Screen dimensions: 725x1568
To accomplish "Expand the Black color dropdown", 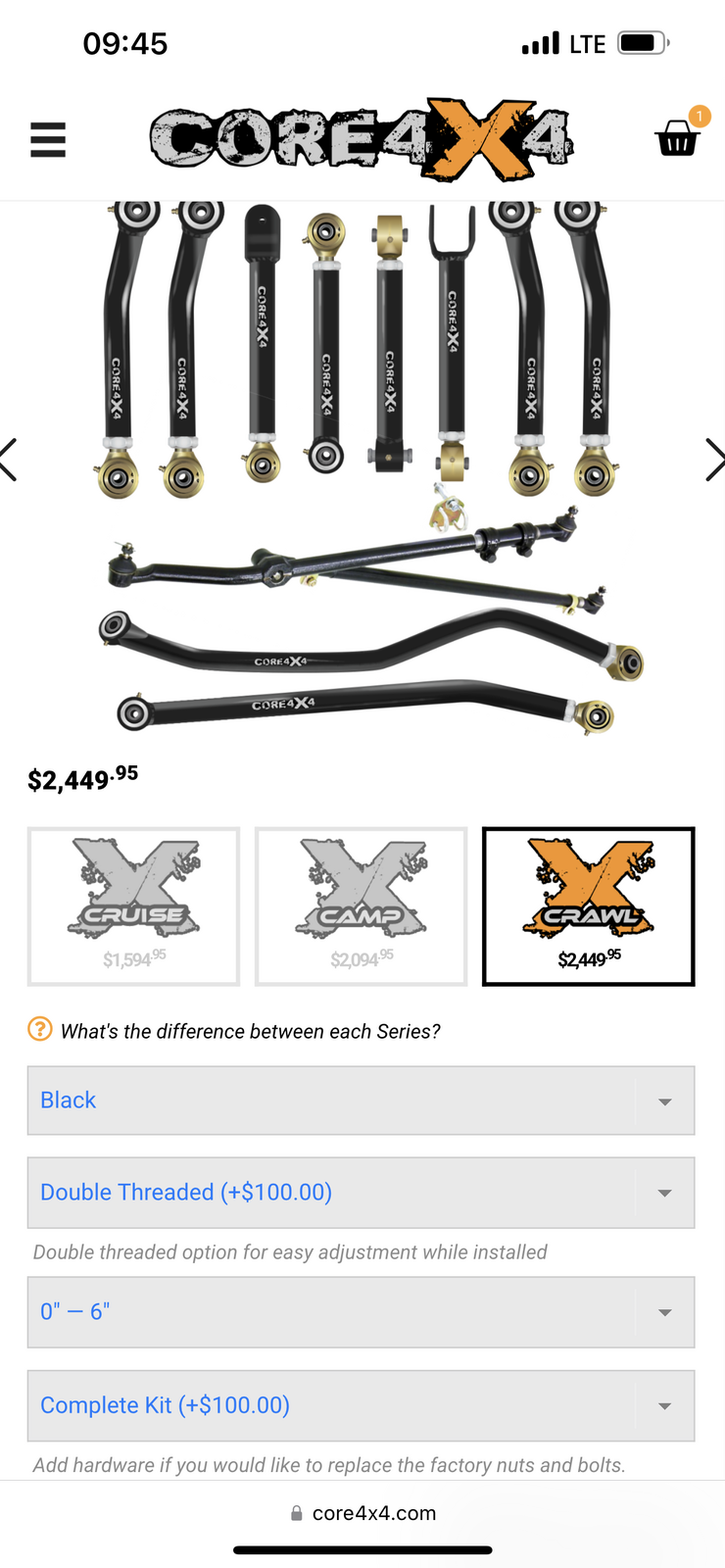I will (361, 1101).
